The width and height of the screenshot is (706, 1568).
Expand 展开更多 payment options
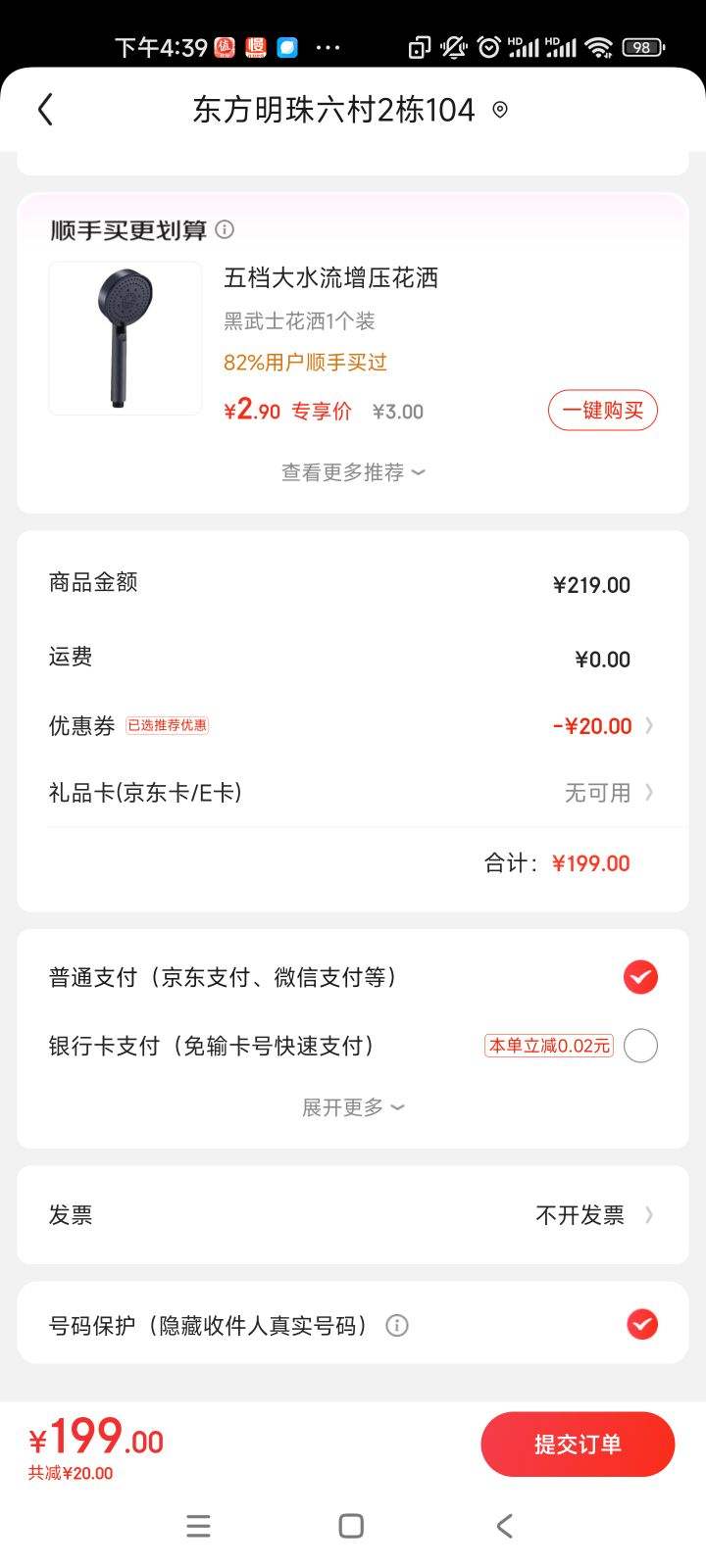353,1107
